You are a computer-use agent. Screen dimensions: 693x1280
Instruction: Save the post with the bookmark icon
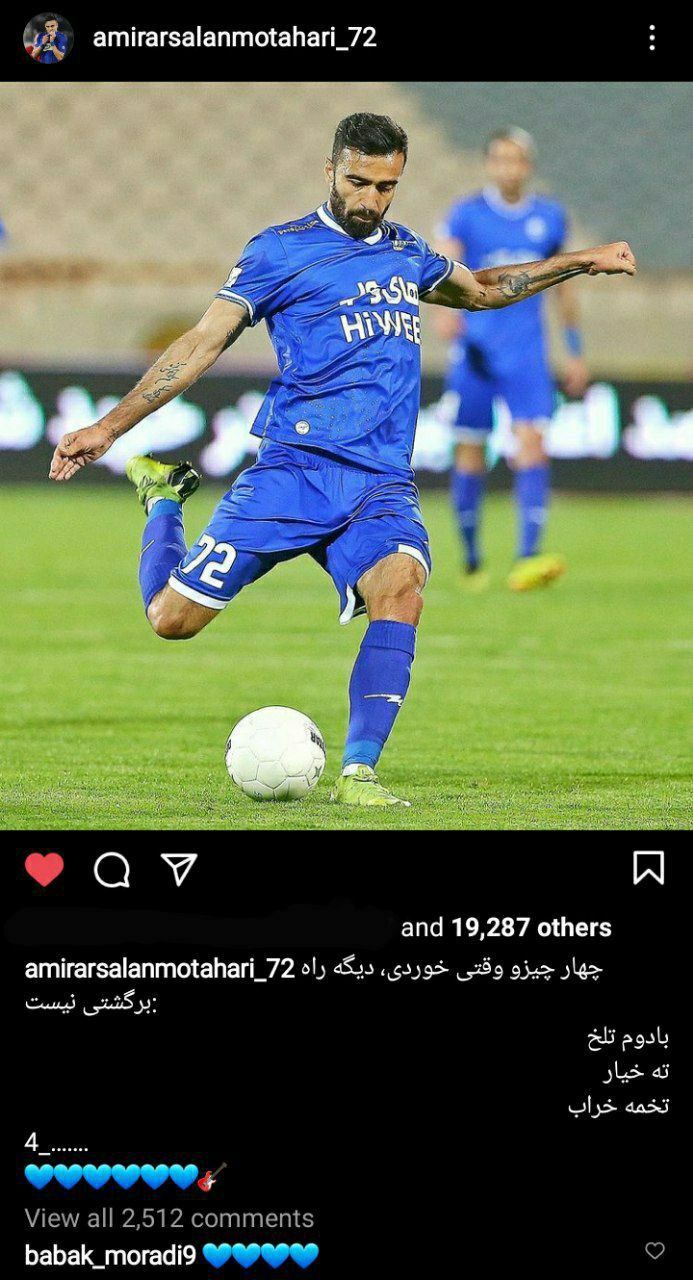point(648,867)
